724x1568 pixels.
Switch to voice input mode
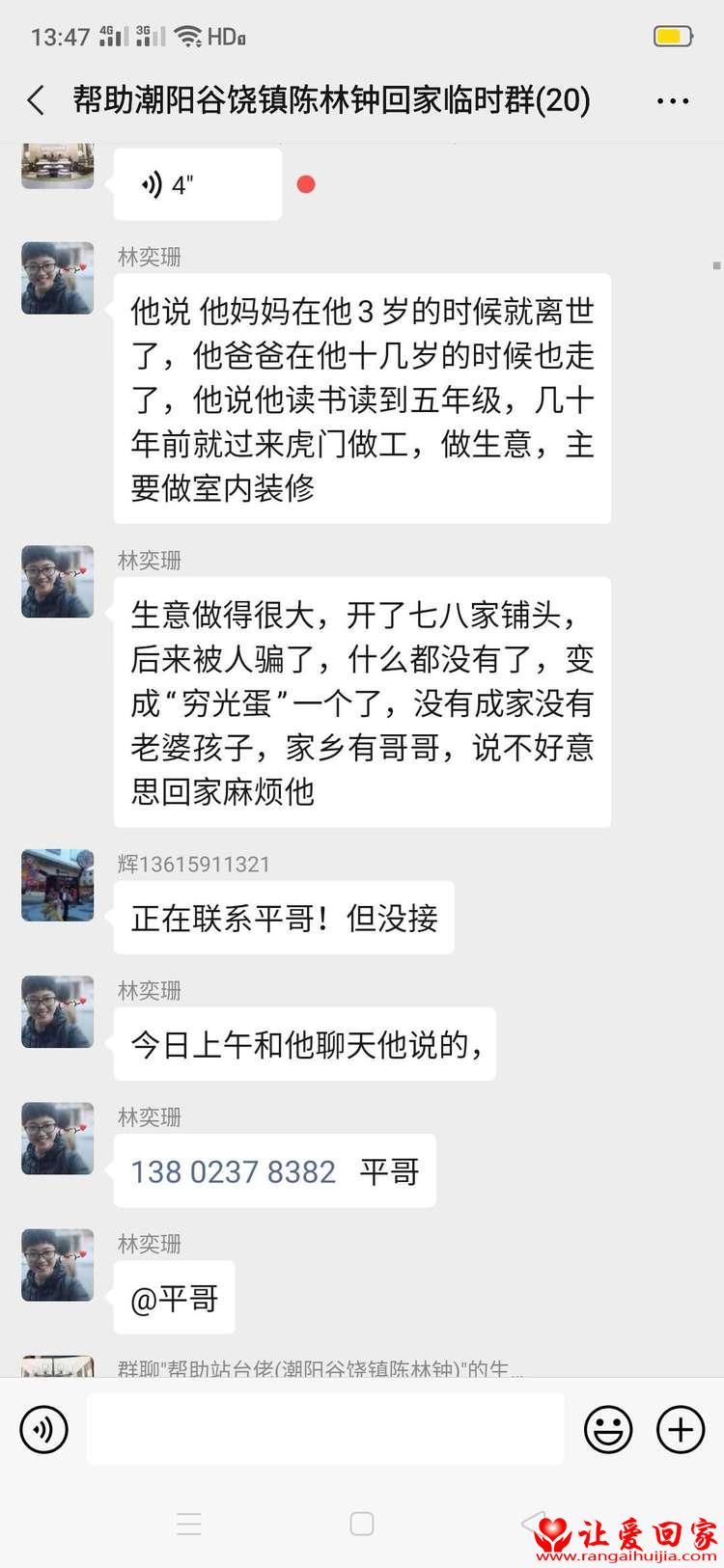[44, 1429]
